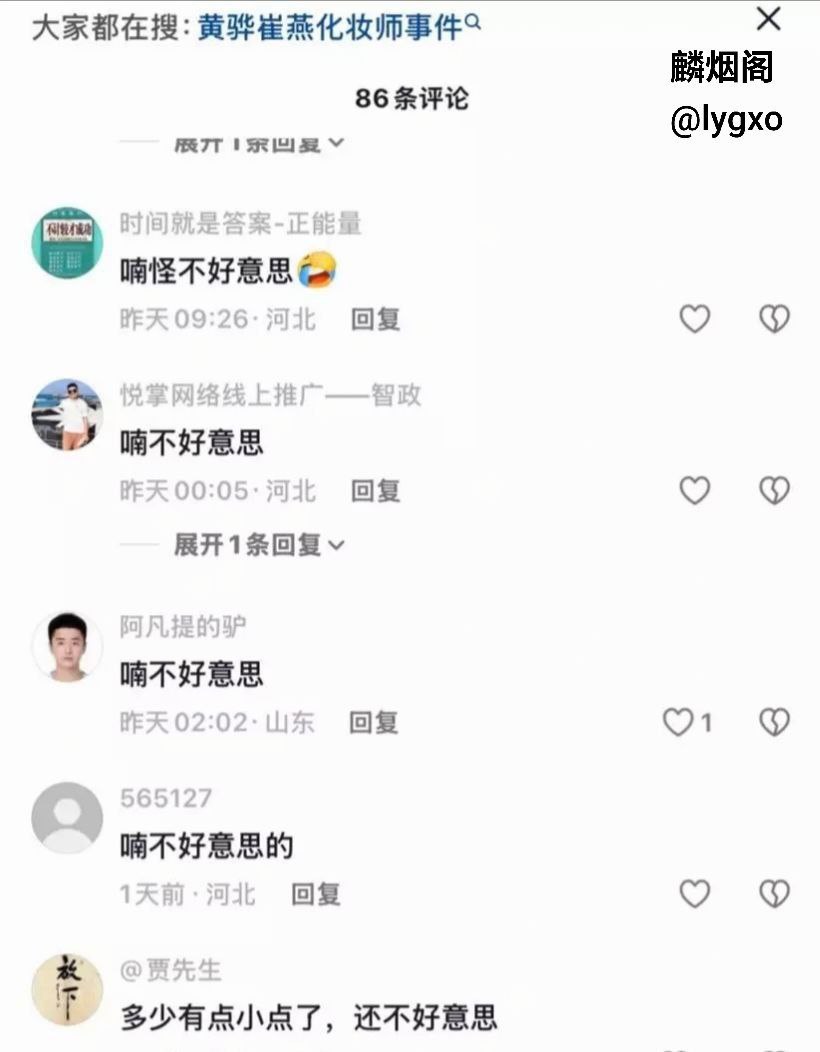Screen dimensions: 820x1052
Task: Dislike 阿凡提的驴's comment
Action: click(x=774, y=722)
